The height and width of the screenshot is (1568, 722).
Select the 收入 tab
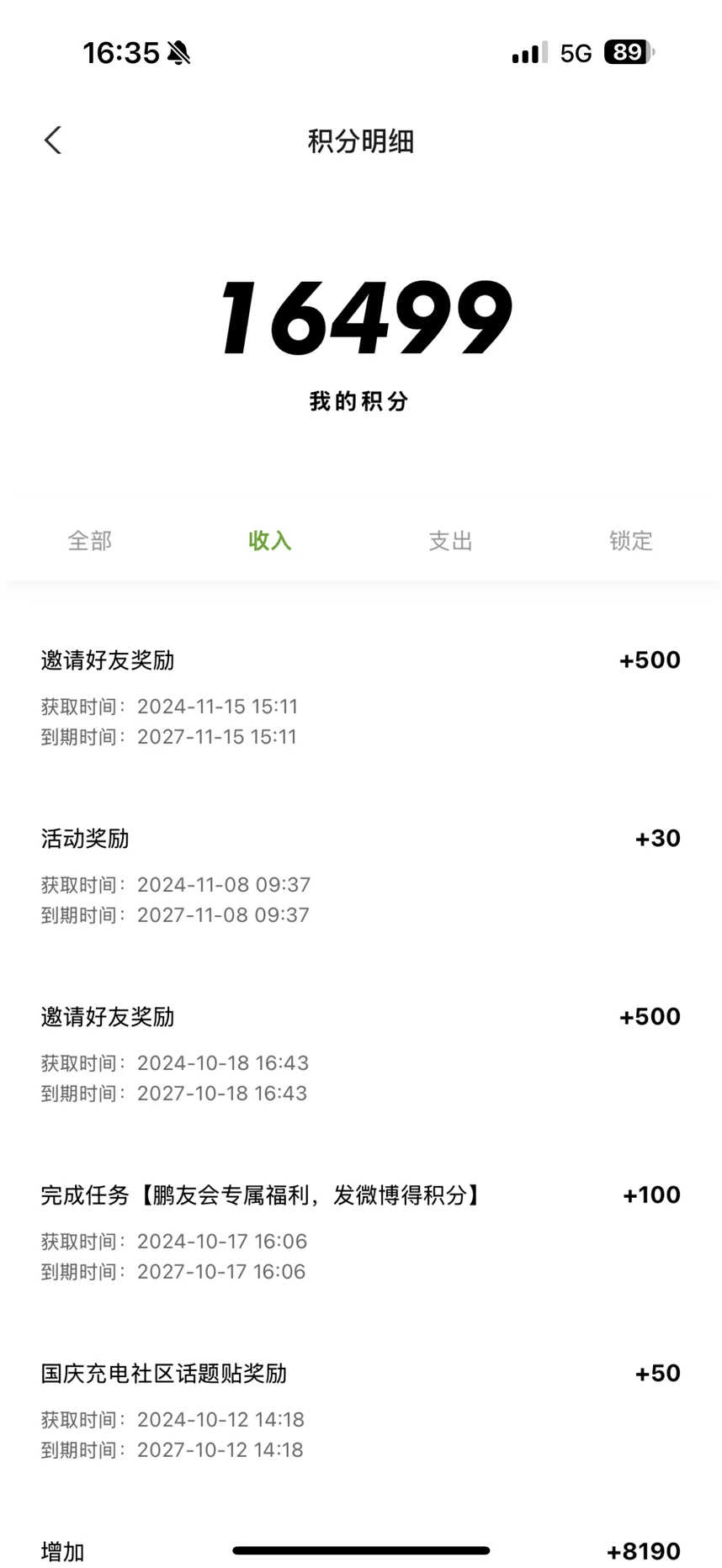coord(270,541)
